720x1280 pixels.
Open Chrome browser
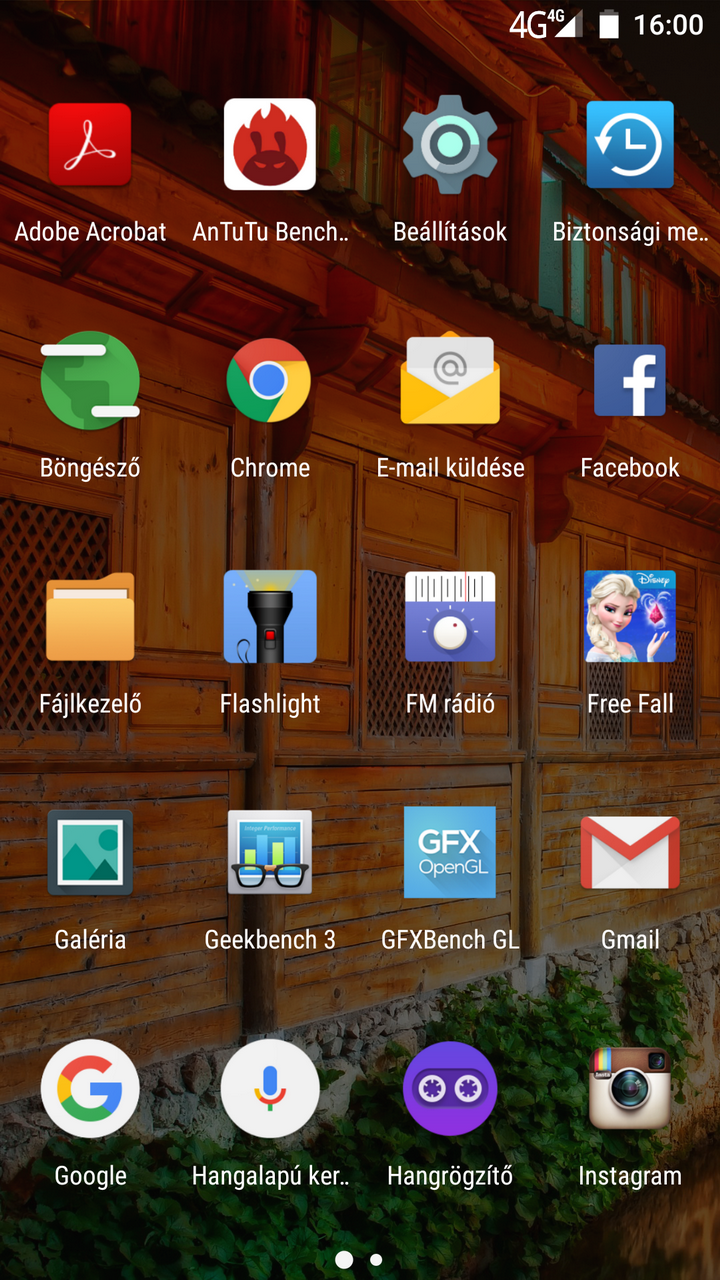[x=270, y=381]
